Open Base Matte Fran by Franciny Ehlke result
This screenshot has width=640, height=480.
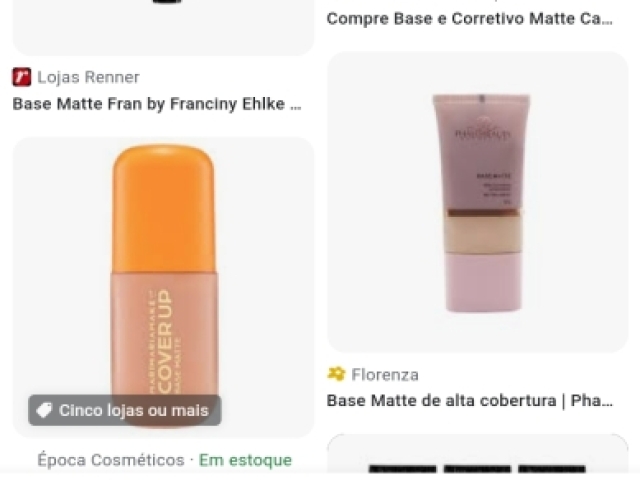(x=157, y=103)
